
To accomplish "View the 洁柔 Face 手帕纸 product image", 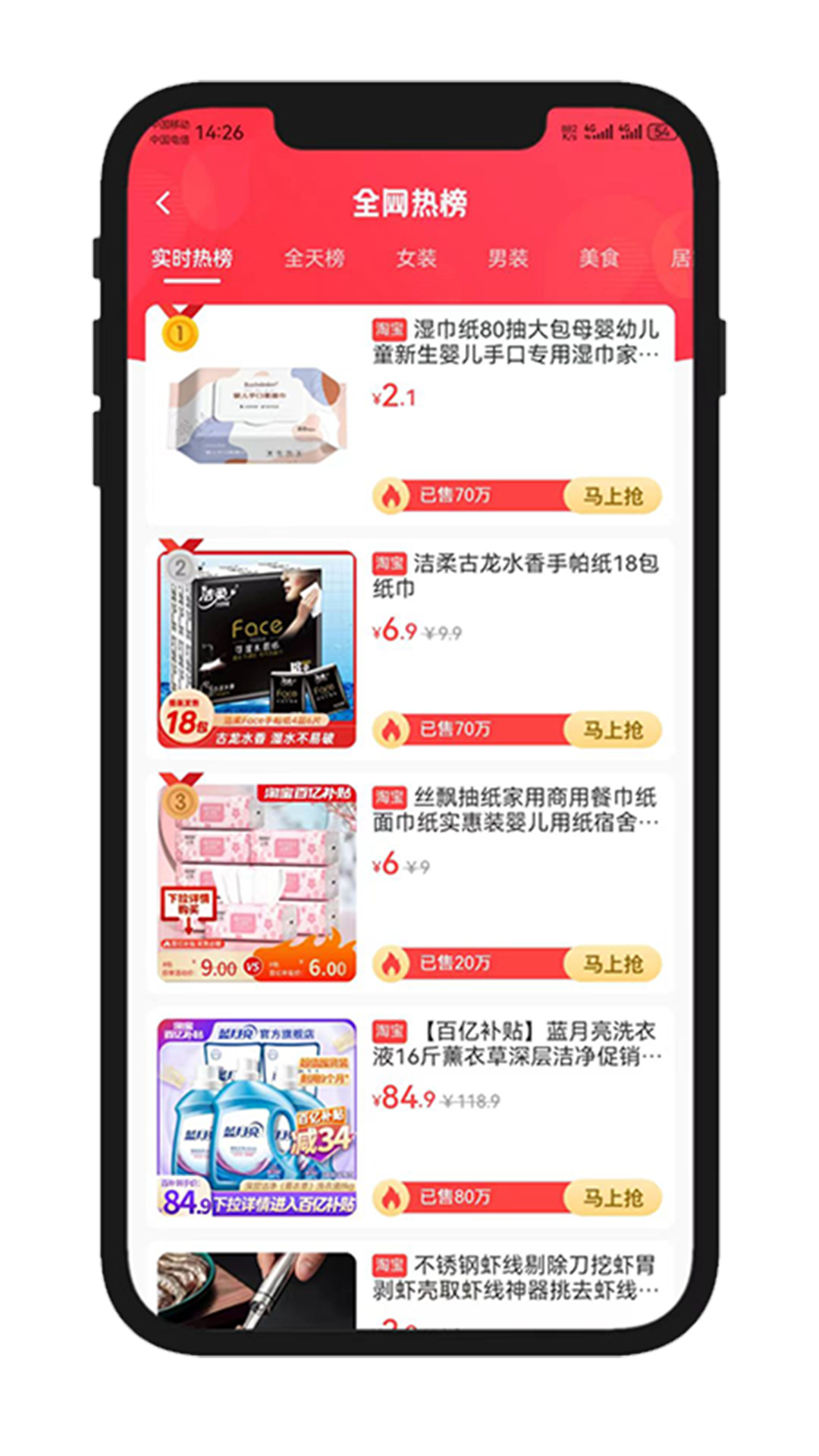I will click(256, 649).
